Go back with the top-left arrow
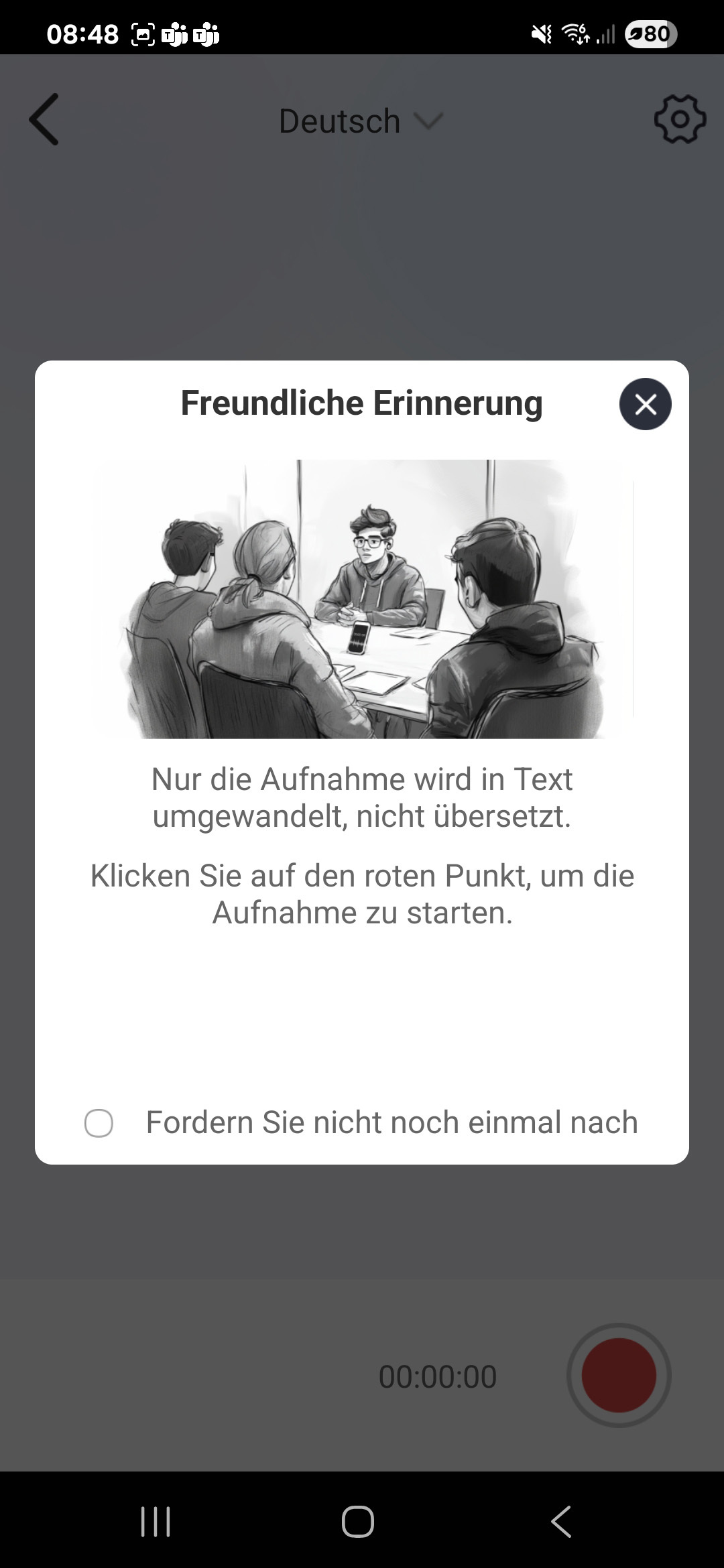724x1568 pixels. [44, 119]
